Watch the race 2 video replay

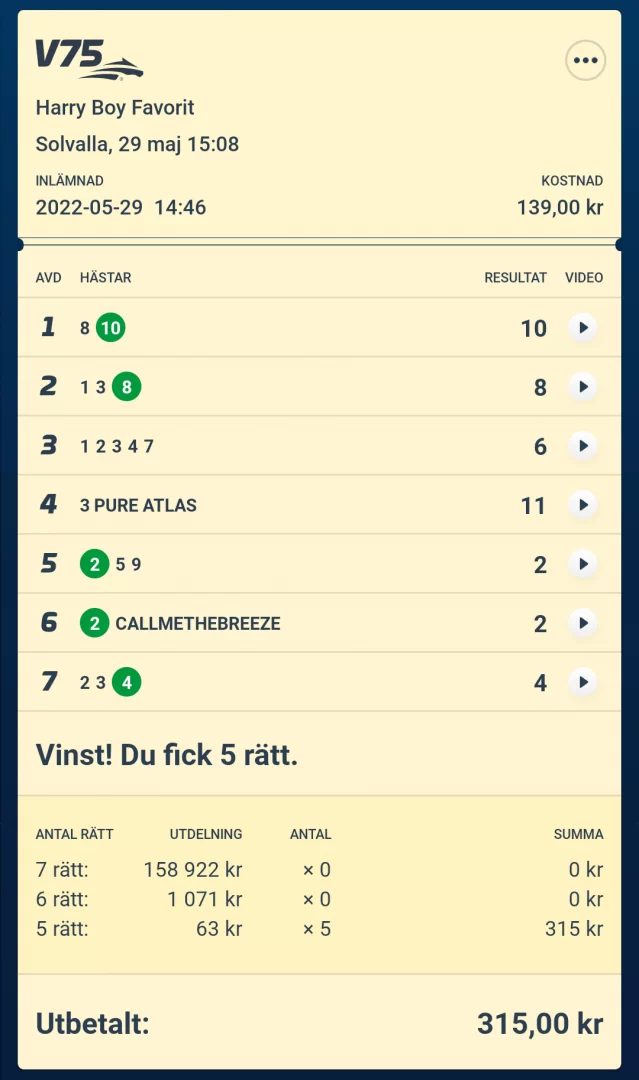pos(583,387)
